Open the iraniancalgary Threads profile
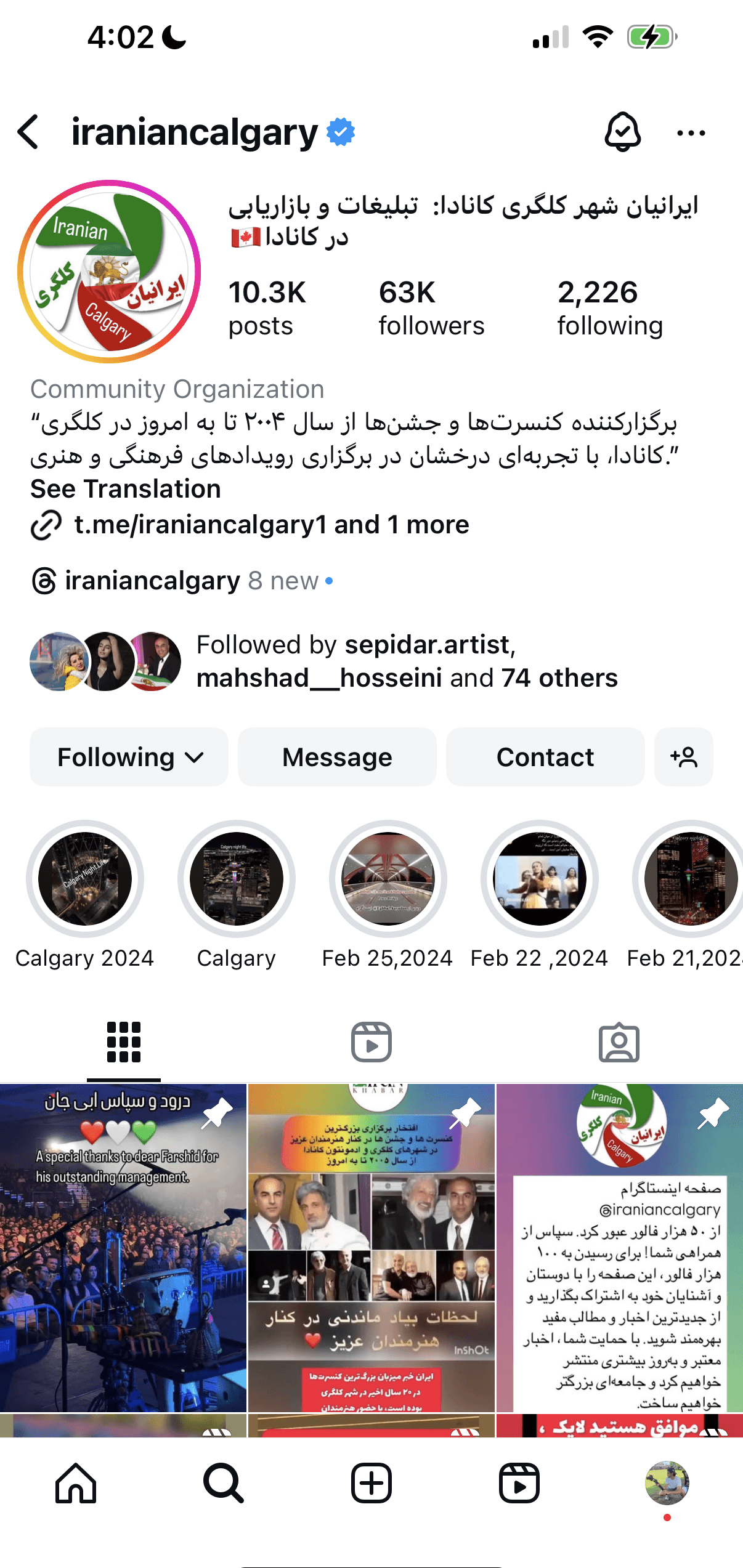Viewport: 743px width, 1568px height. coord(152,581)
